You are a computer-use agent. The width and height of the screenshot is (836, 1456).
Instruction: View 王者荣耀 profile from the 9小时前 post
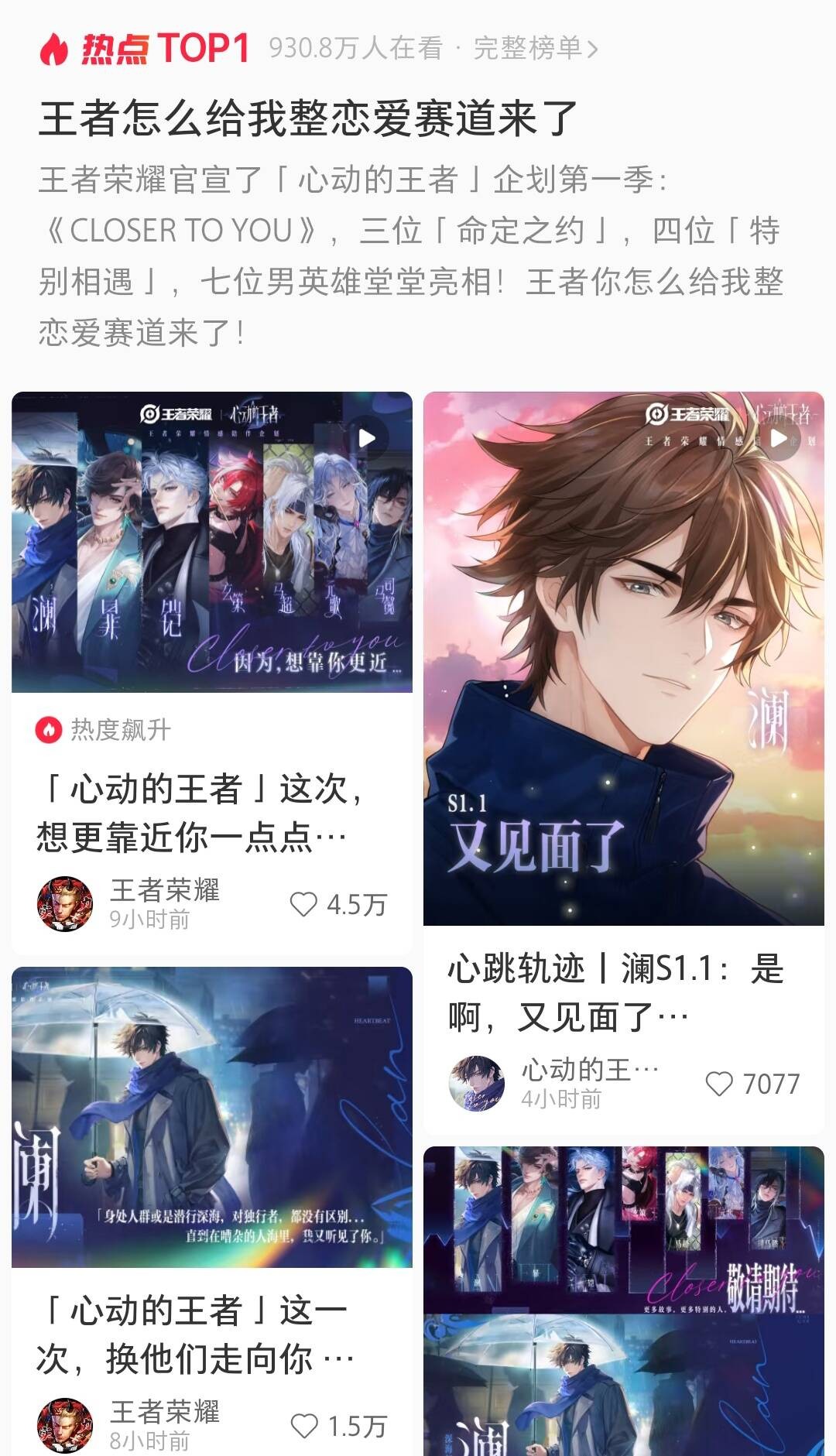[65, 904]
